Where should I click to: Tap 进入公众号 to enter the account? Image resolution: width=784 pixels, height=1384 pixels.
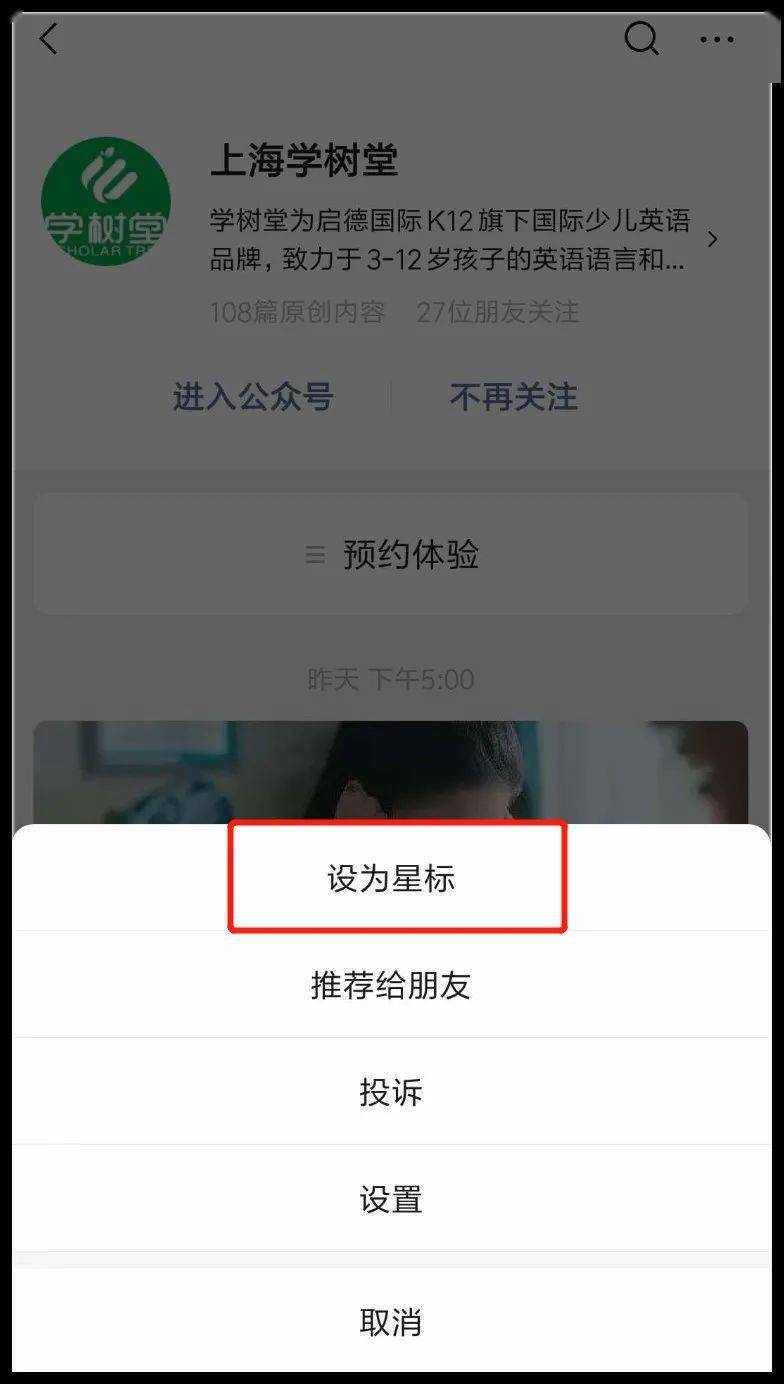(x=253, y=397)
